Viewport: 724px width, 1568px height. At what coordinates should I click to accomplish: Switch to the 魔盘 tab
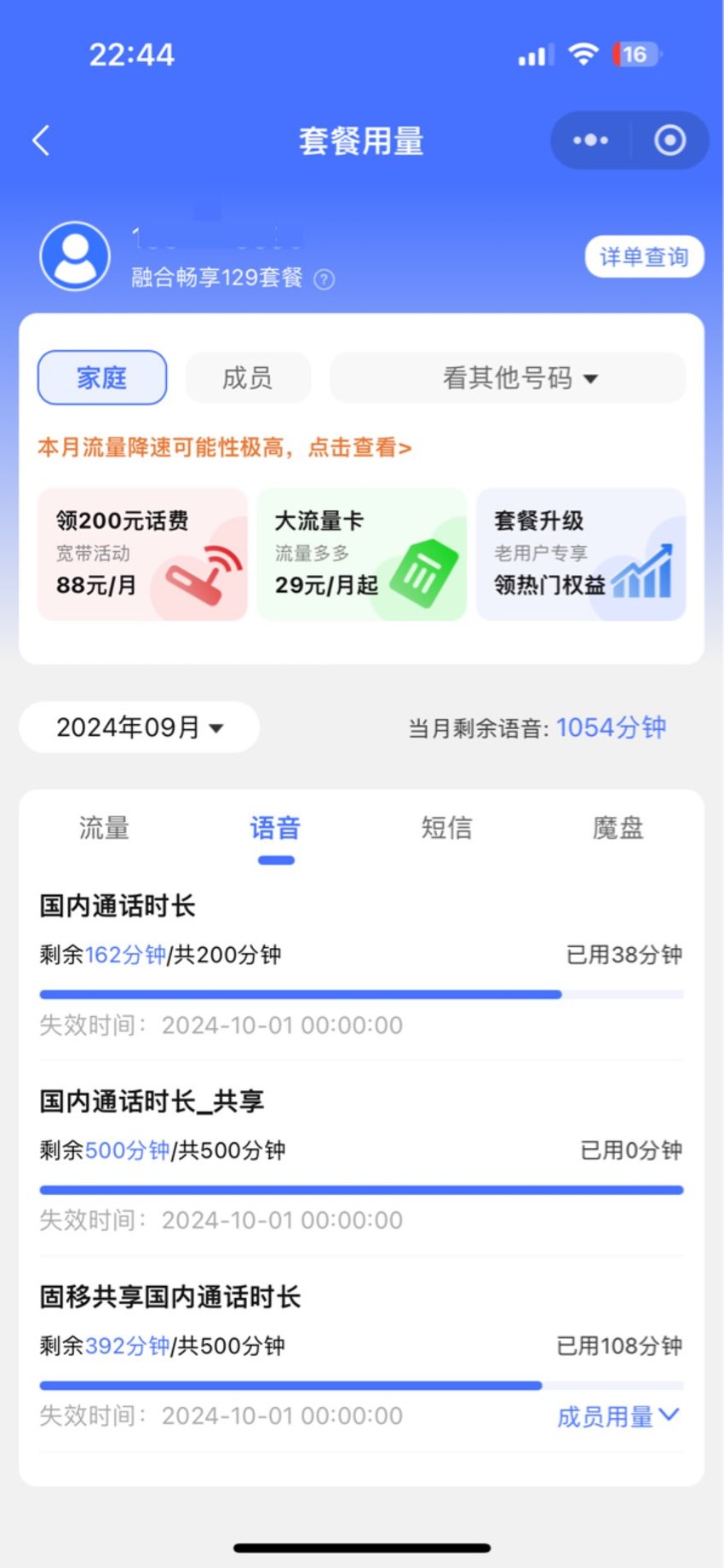tap(618, 828)
